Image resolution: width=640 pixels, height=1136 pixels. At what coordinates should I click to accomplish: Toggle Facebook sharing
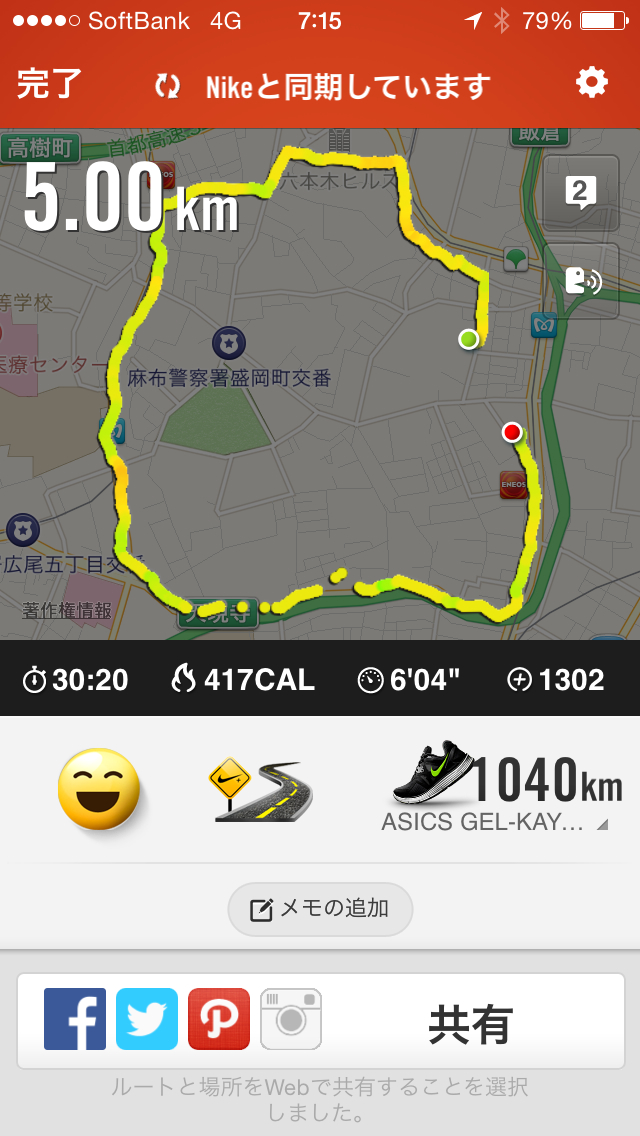click(x=75, y=1019)
